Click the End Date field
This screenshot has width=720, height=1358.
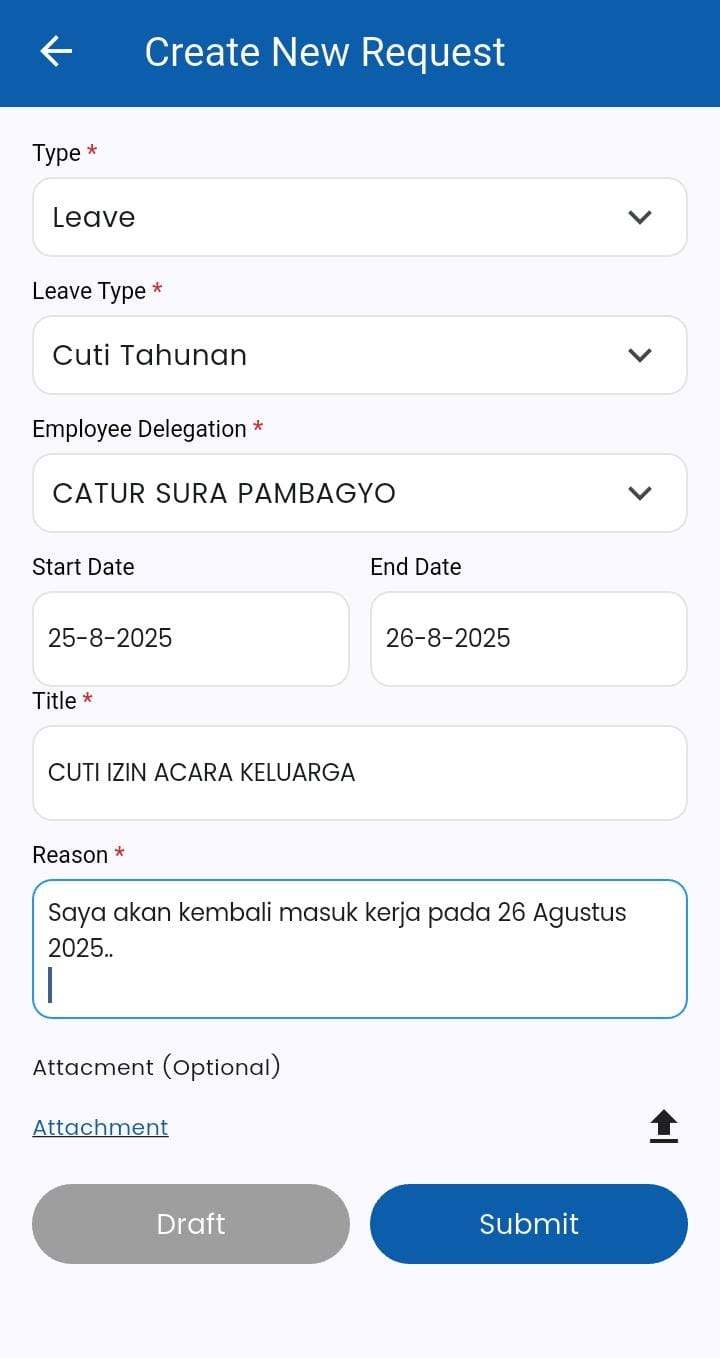528,639
